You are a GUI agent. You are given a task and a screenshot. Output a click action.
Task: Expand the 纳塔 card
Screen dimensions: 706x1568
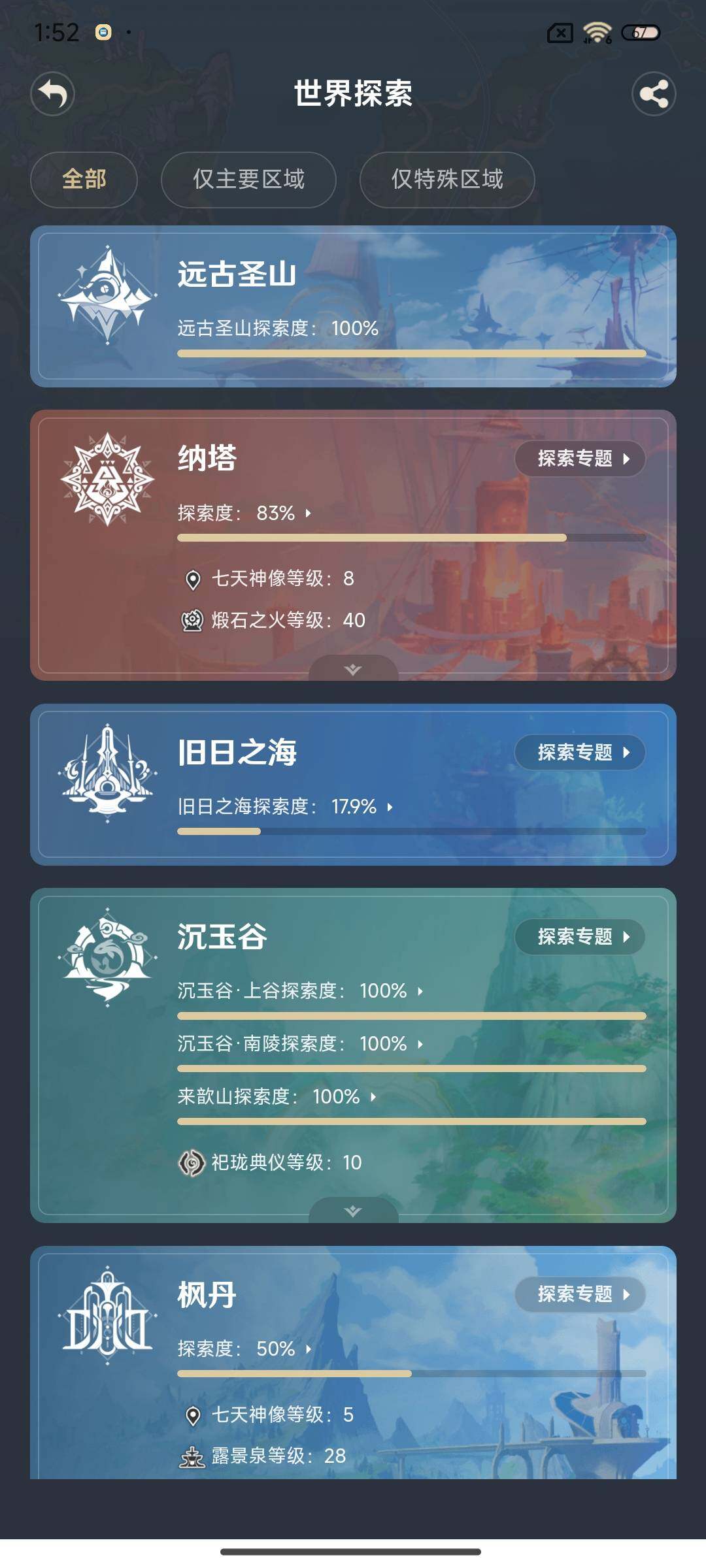coord(353,670)
